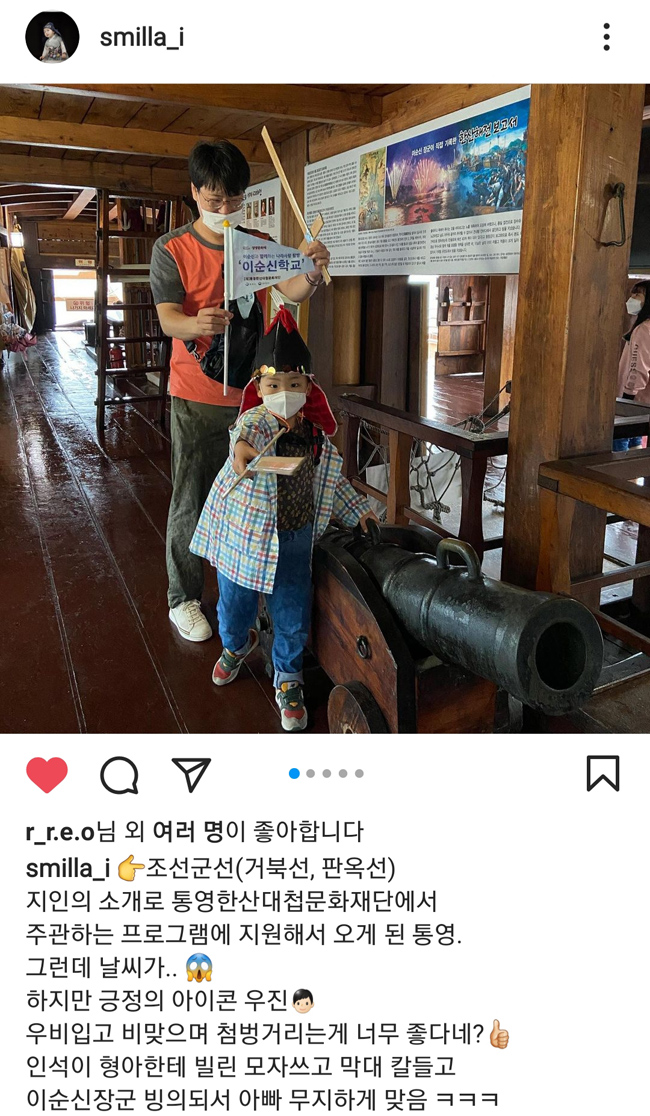Save the post with the bookmark icon

click(602, 774)
